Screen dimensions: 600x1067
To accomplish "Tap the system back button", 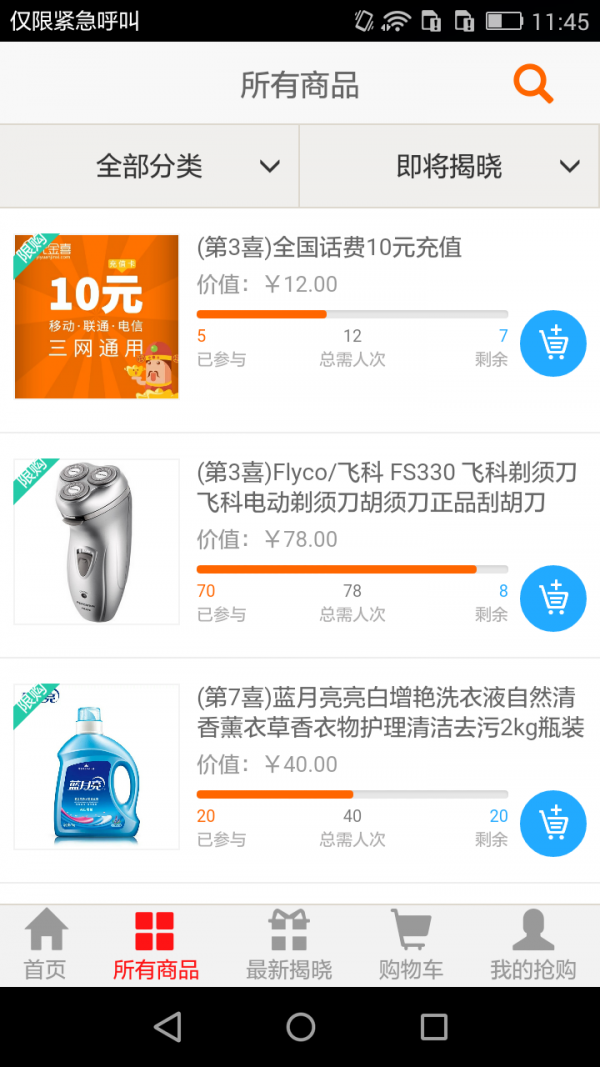I will (x=168, y=1027).
